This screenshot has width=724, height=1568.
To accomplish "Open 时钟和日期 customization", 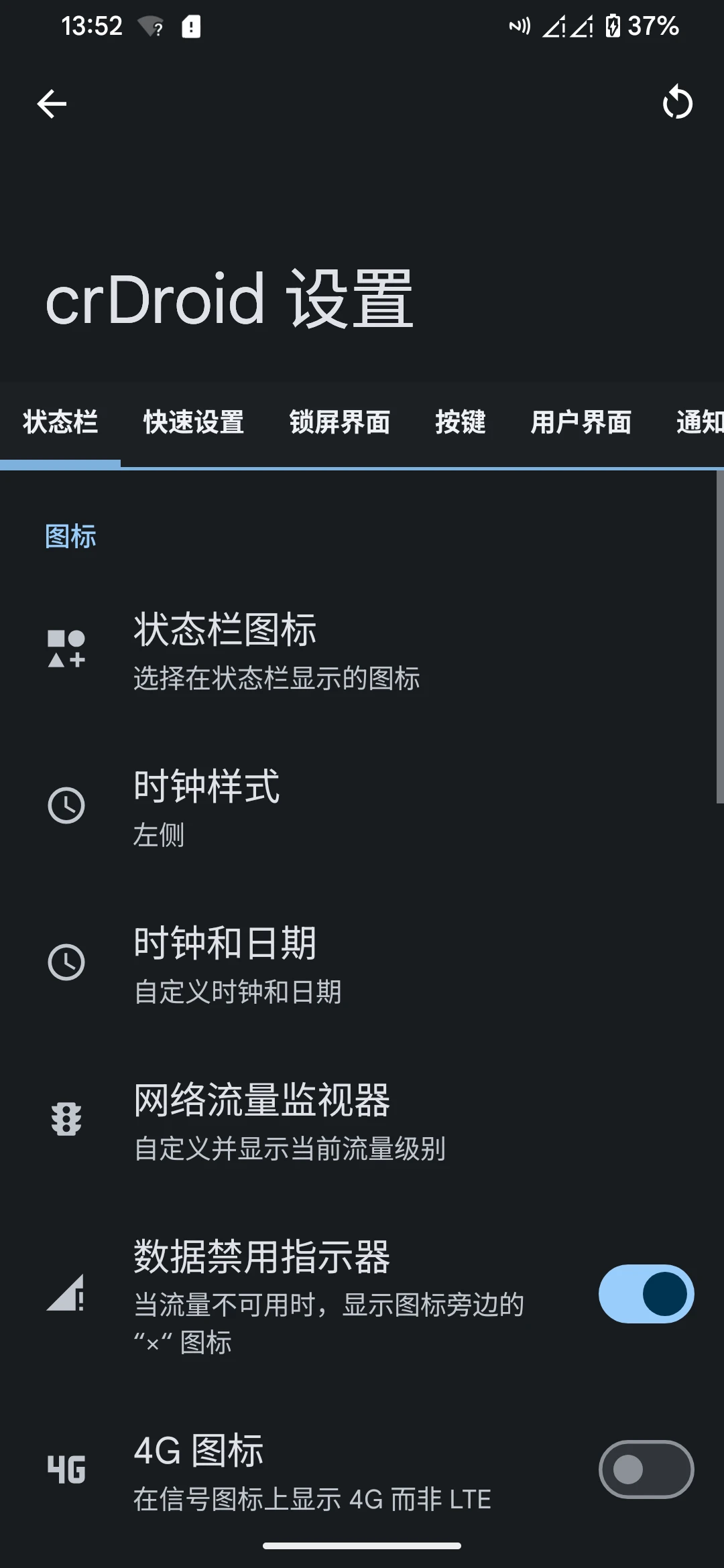I will [362, 963].
